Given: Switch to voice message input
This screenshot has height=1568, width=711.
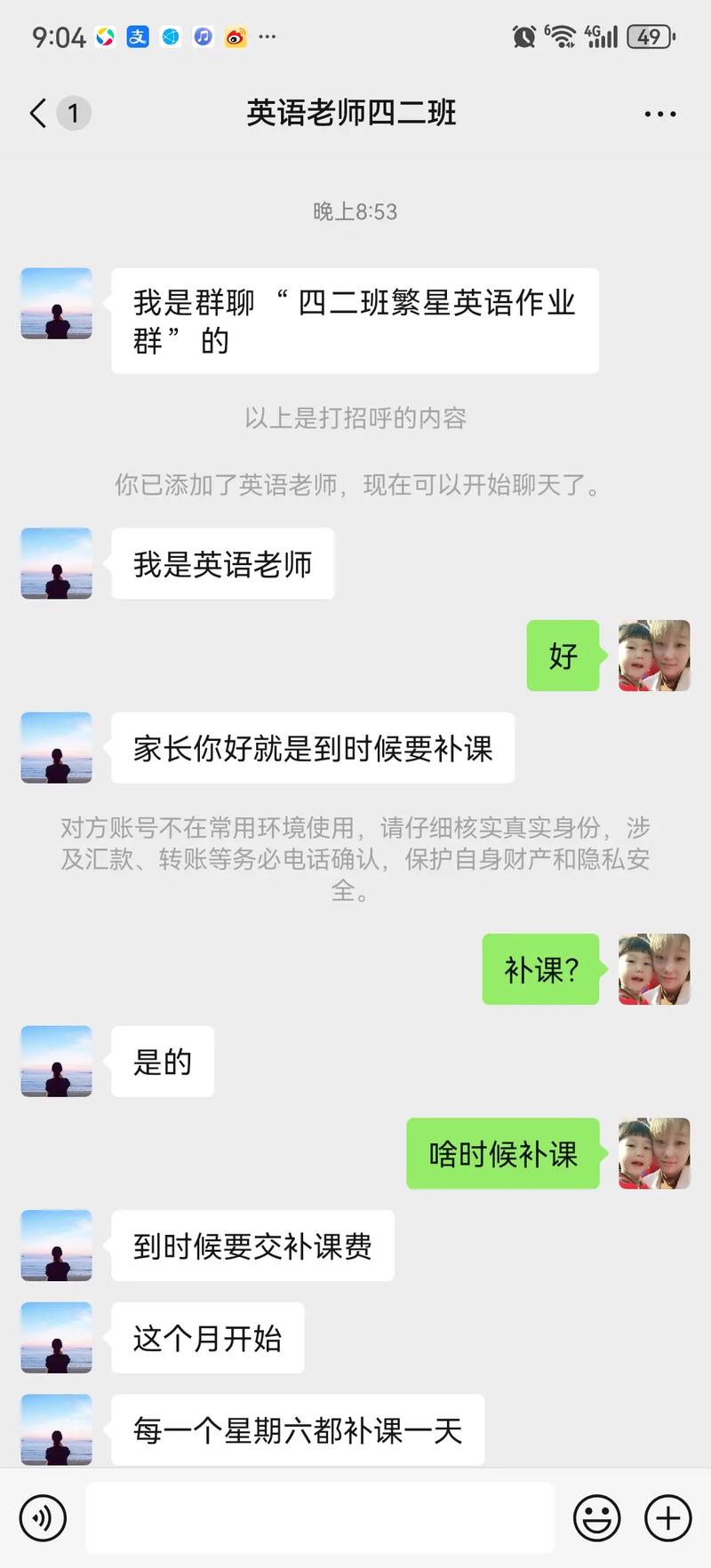Looking at the screenshot, I should point(42,1517).
